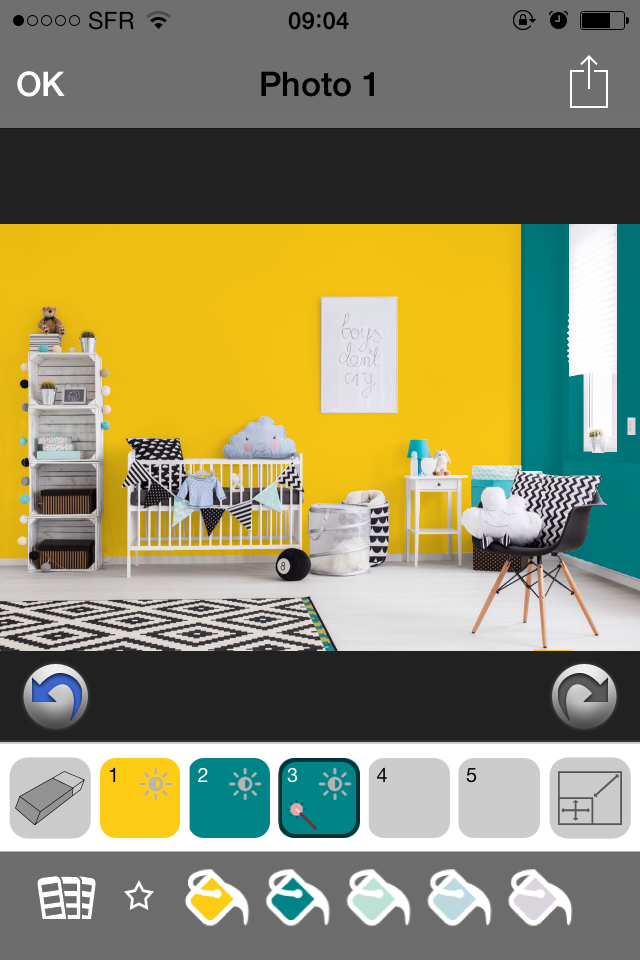The width and height of the screenshot is (640, 960).
Task: Redo the last undone action
Action: click(584, 697)
